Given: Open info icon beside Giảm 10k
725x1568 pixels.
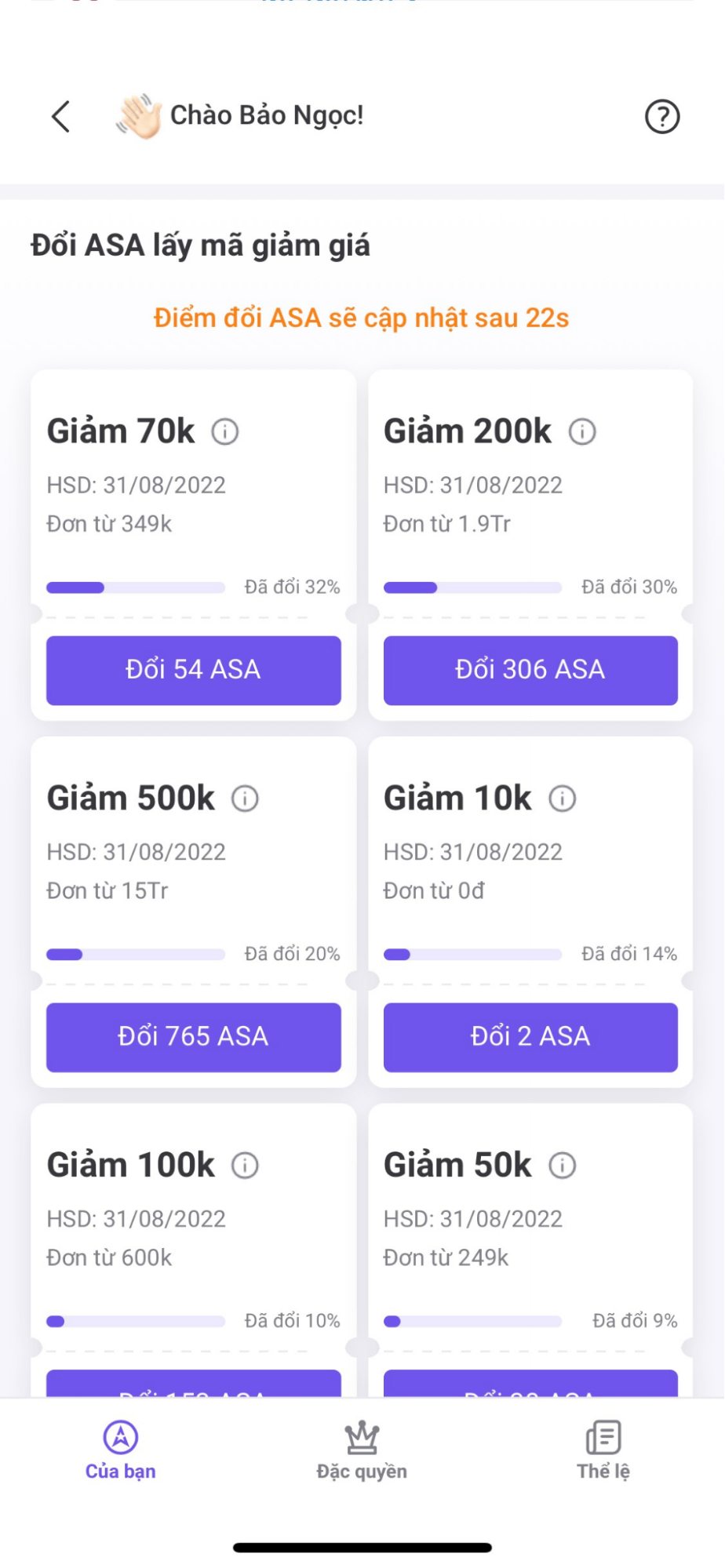Looking at the screenshot, I should (x=562, y=799).
